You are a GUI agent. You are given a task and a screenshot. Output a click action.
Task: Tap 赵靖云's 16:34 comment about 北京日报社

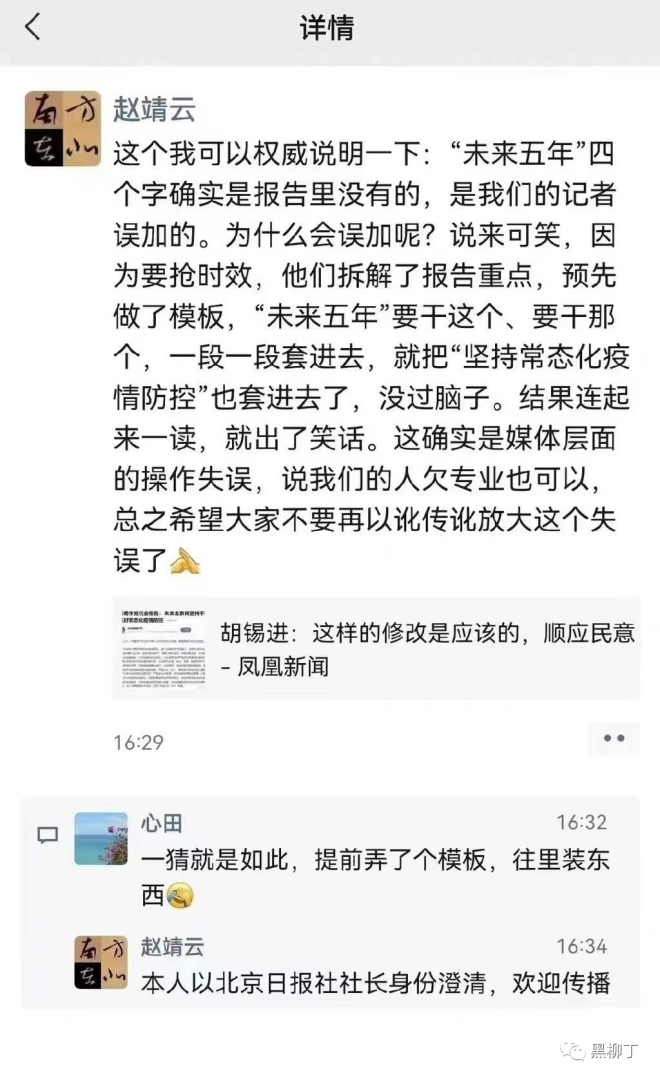pyautogui.click(x=374, y=983)
